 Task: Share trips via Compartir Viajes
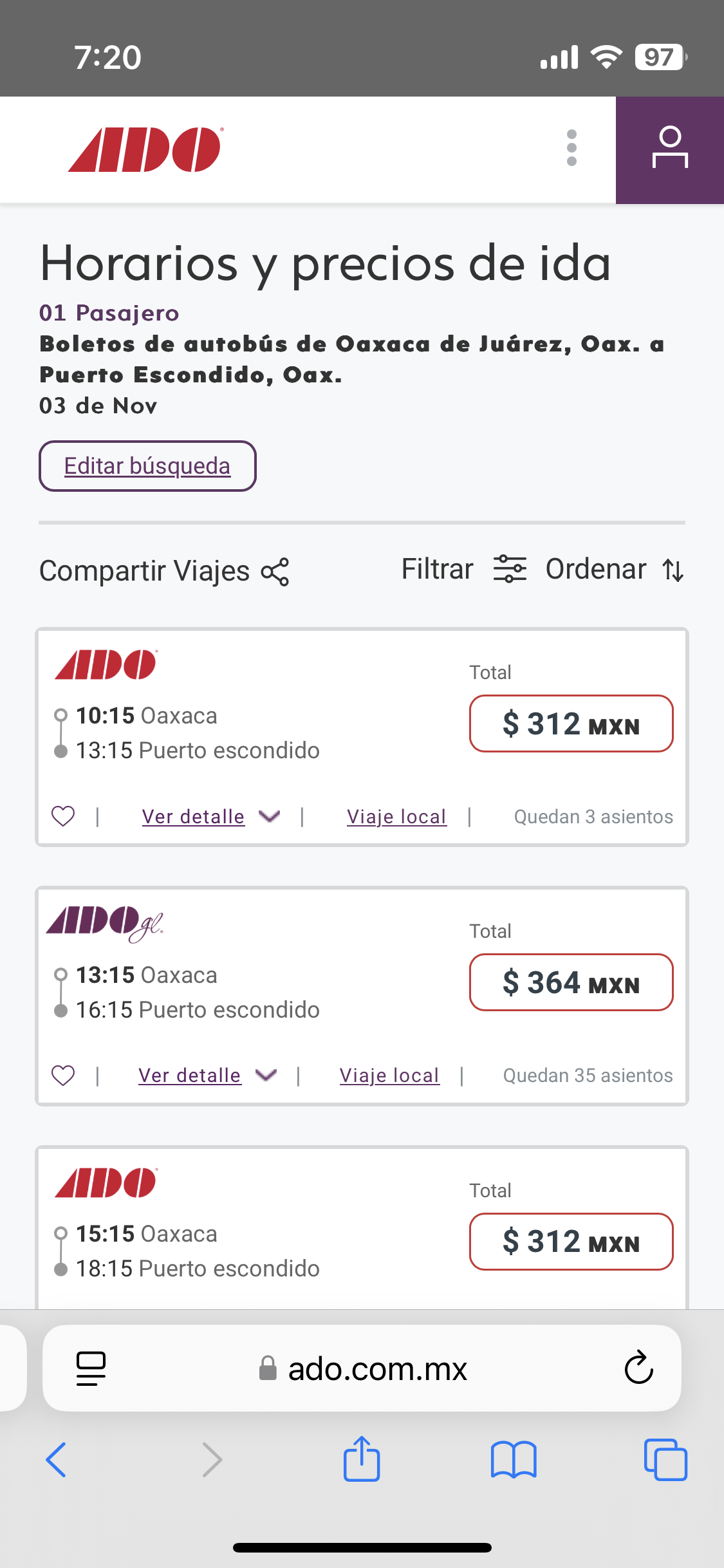(x=164, y=571)
